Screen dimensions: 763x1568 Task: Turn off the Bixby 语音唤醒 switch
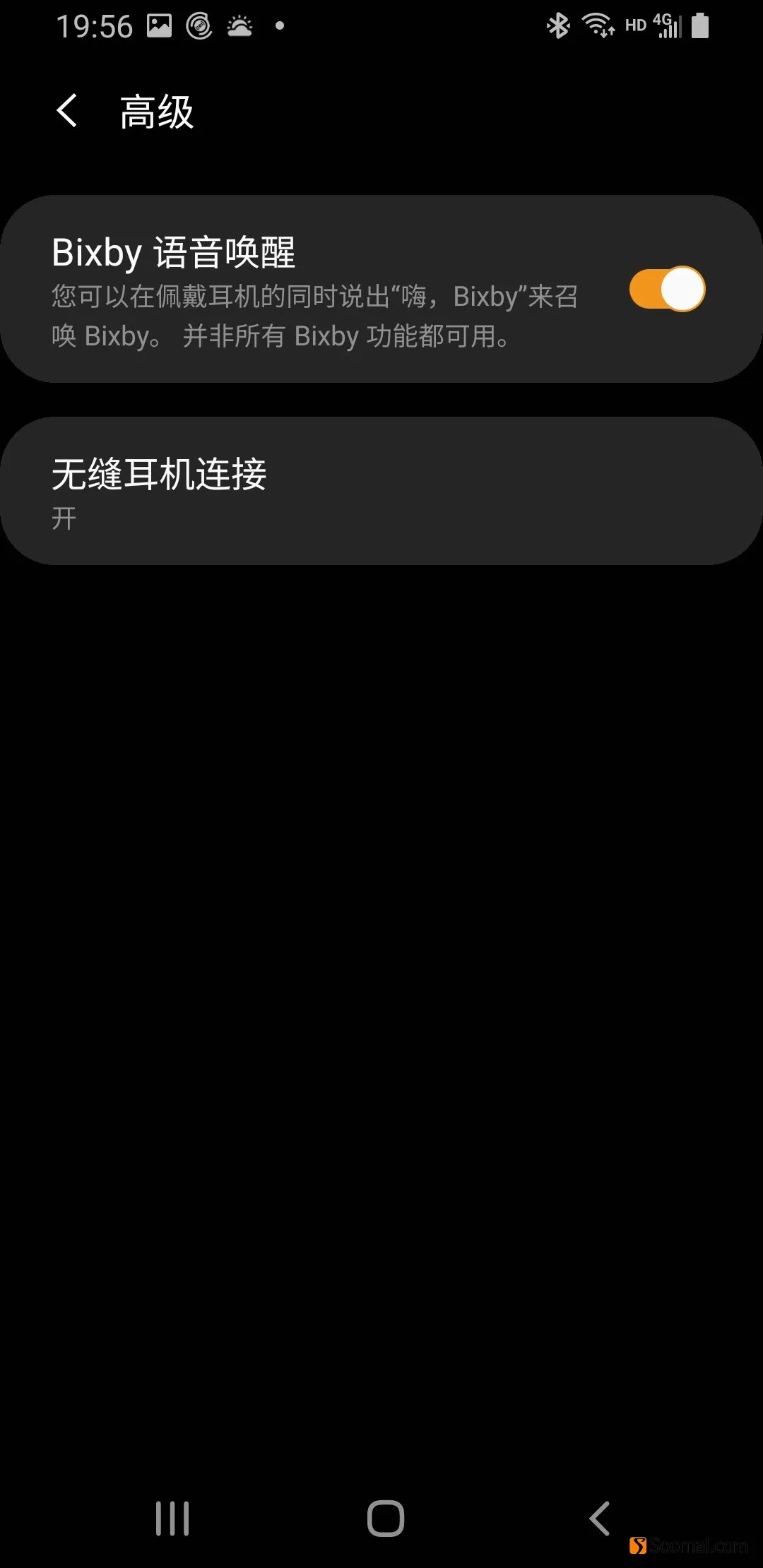[667, 289]
